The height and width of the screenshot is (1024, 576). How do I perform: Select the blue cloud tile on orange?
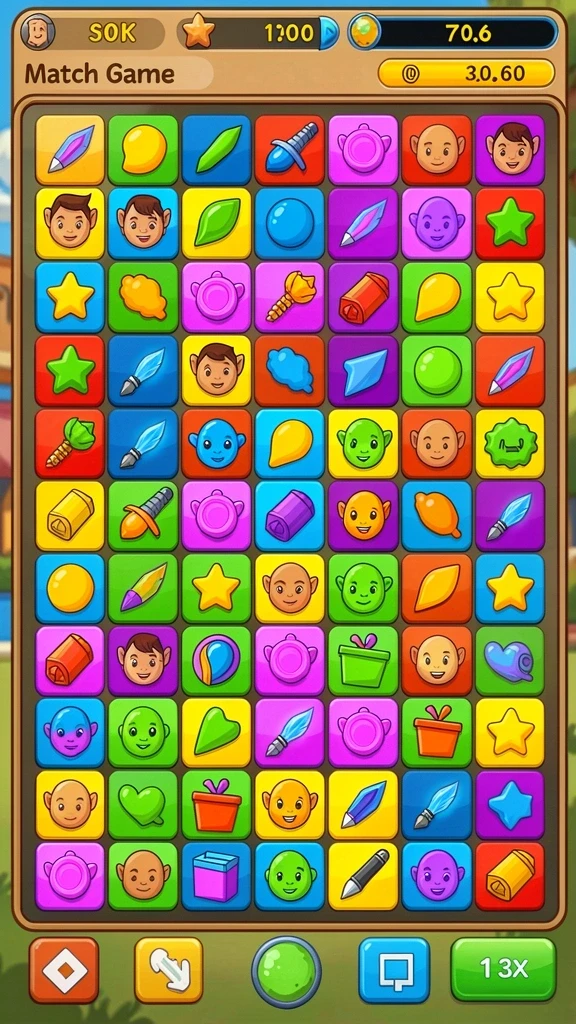point(290,370)
